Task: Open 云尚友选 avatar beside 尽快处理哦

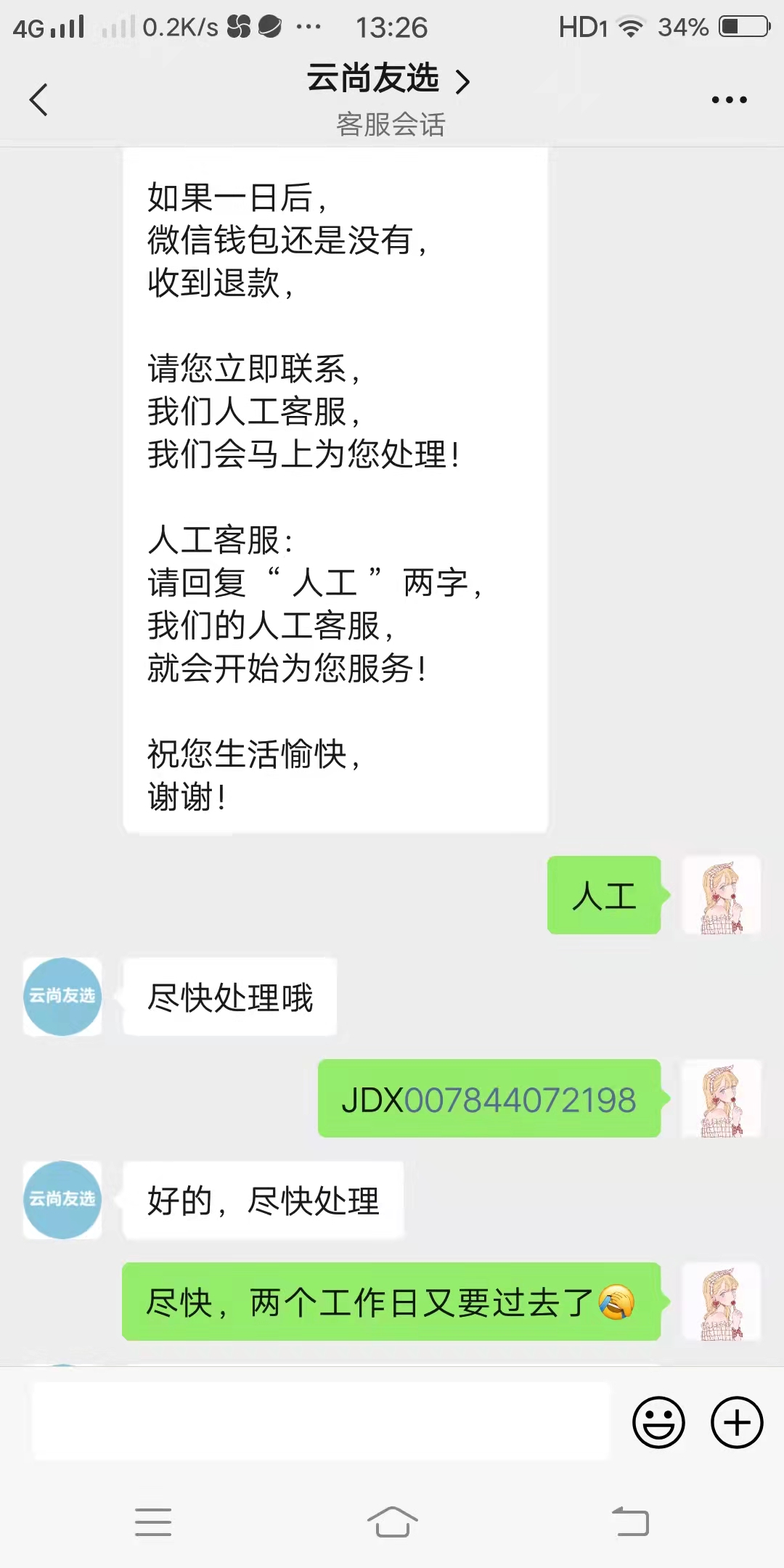Action: click(x=62, y=996)
